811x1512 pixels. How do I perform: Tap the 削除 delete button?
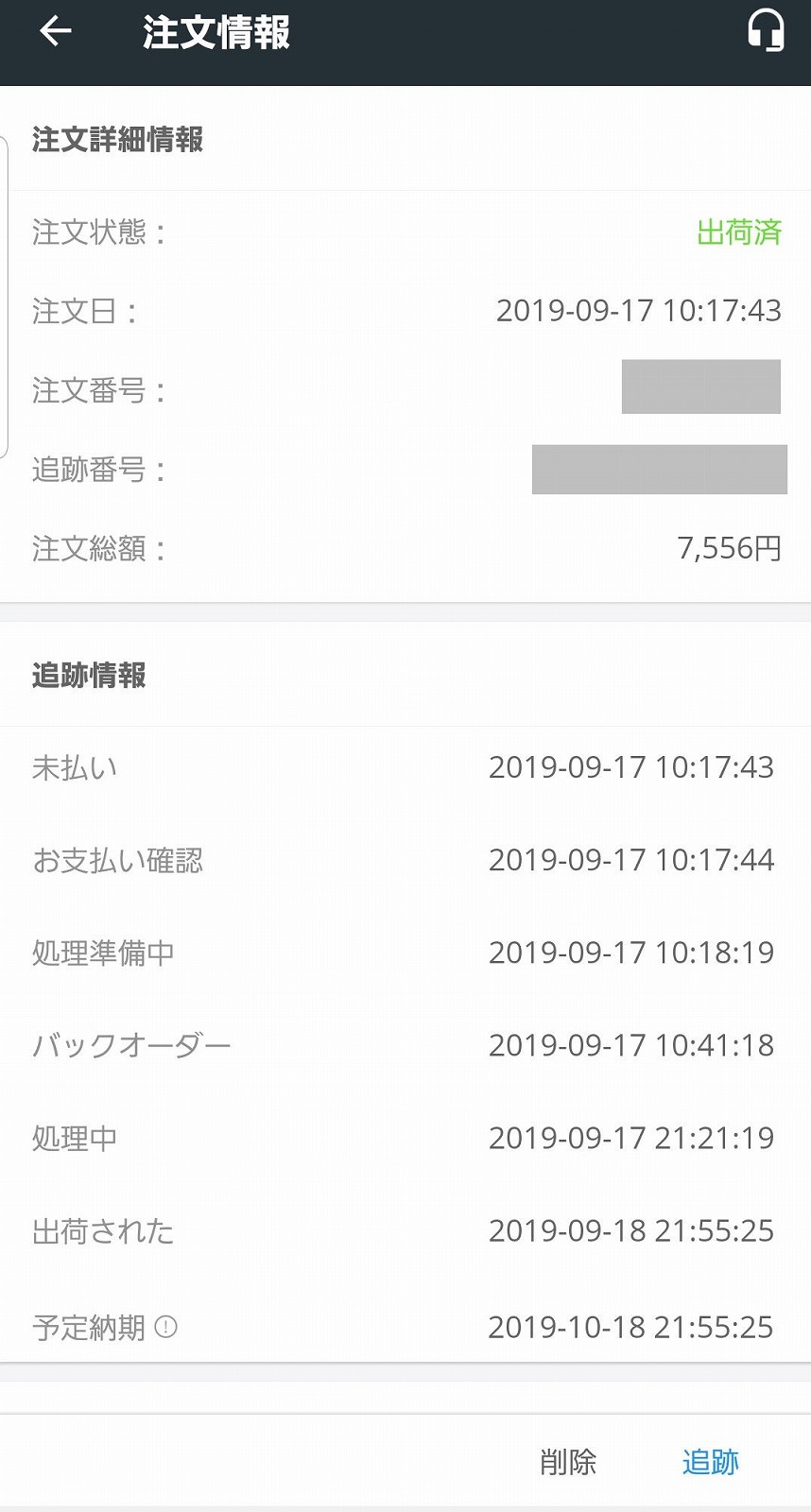tap(568, 1462)
